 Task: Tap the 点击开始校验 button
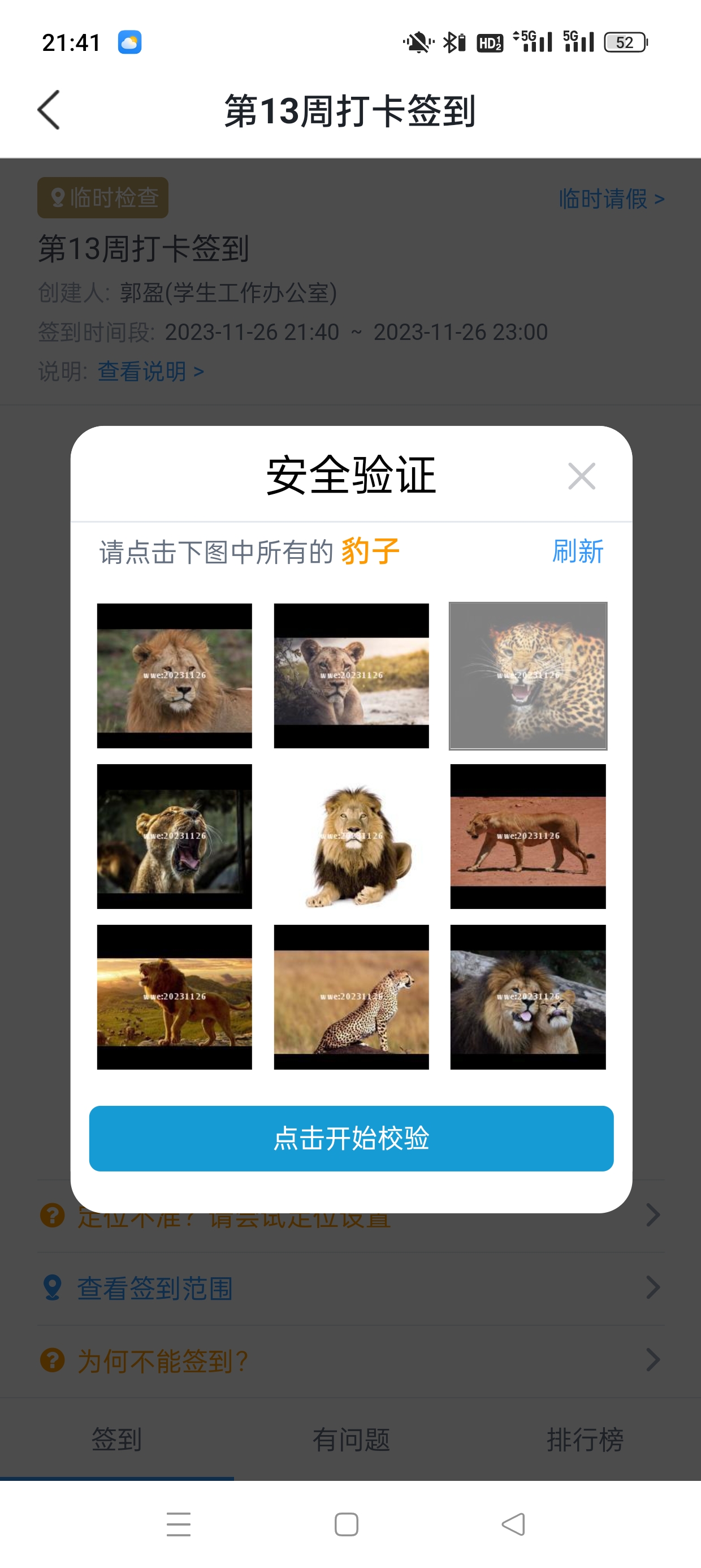[x=351, y=1138]
